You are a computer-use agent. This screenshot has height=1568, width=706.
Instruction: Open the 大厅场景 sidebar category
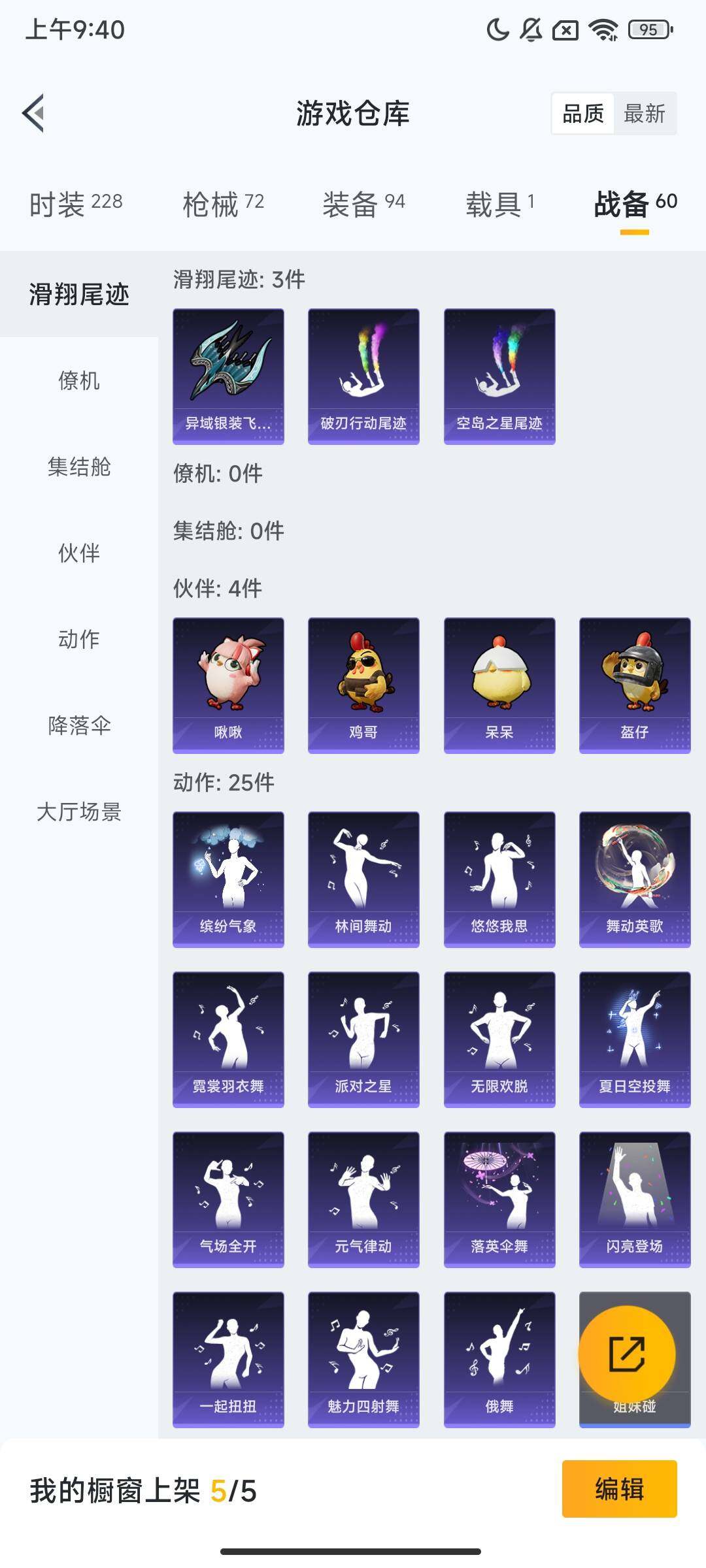pyautogui.click(x=78, y=811)
